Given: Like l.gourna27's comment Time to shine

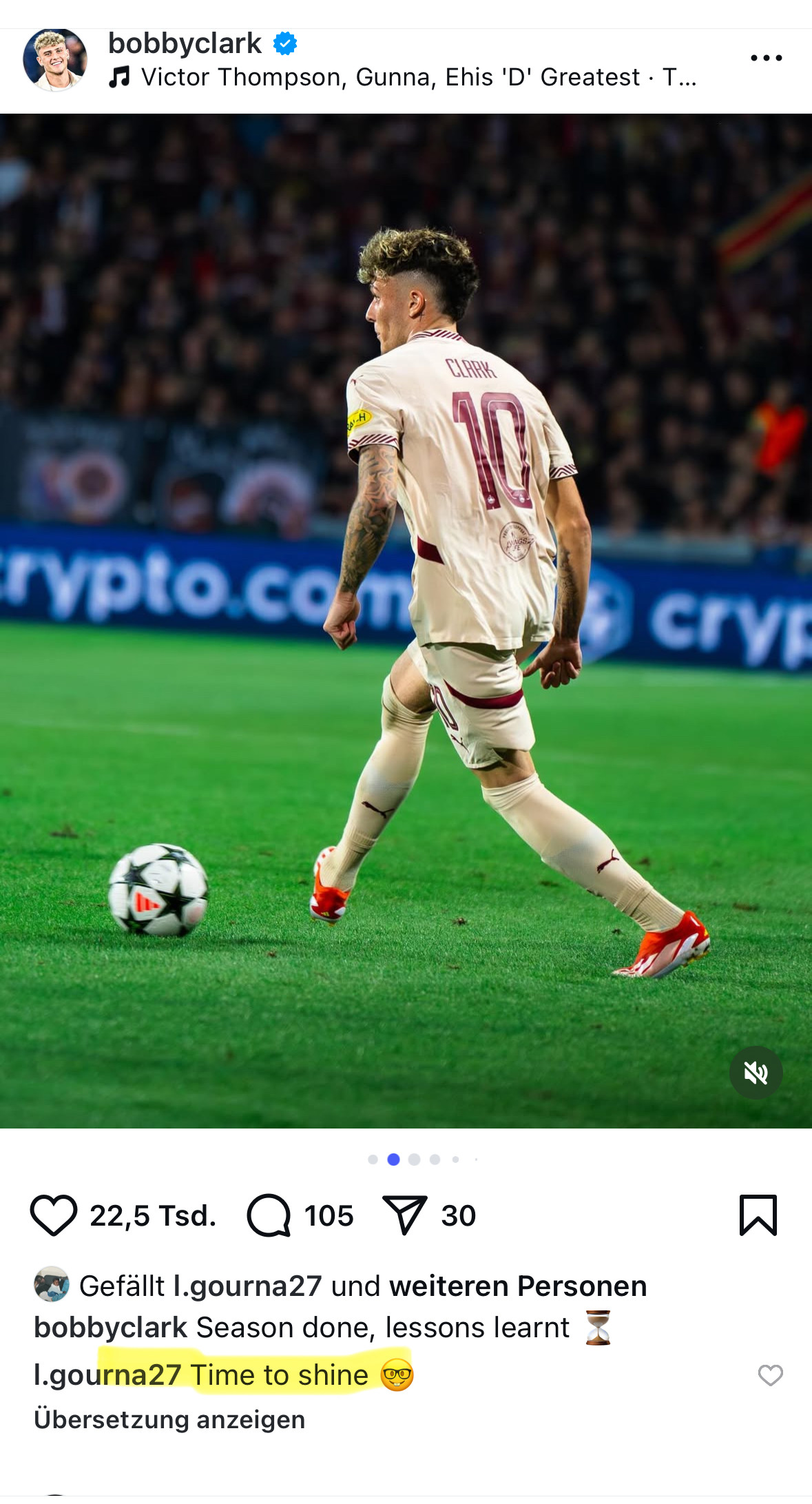Looking at the screenshot, I should [x=770, y=1375].
